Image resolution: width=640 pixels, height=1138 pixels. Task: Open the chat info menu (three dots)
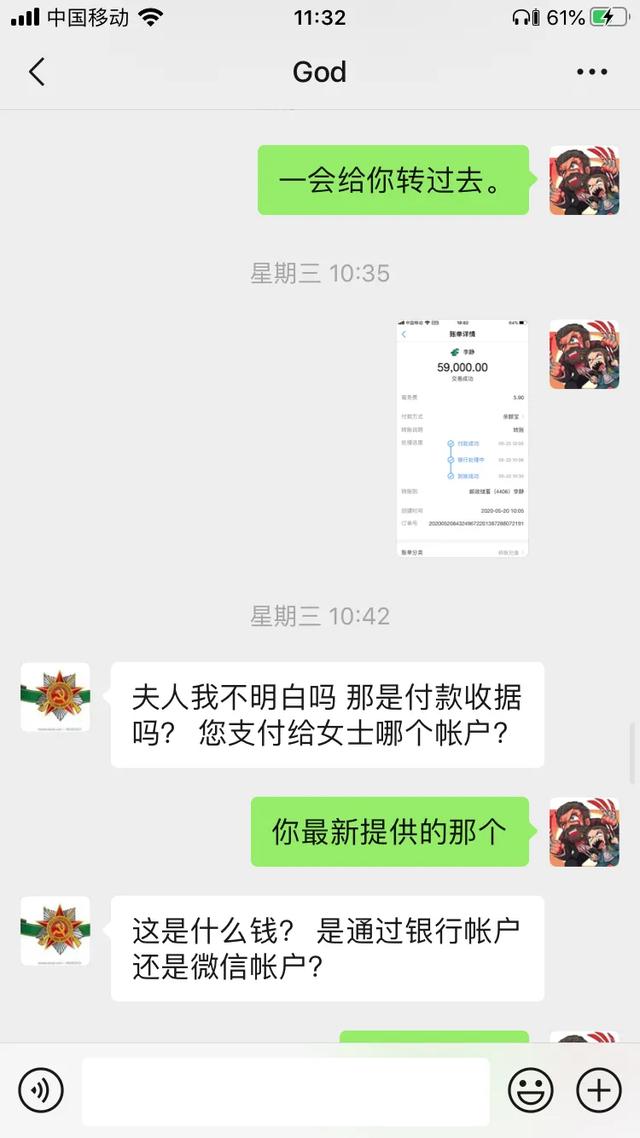click(x=592, y=72)
